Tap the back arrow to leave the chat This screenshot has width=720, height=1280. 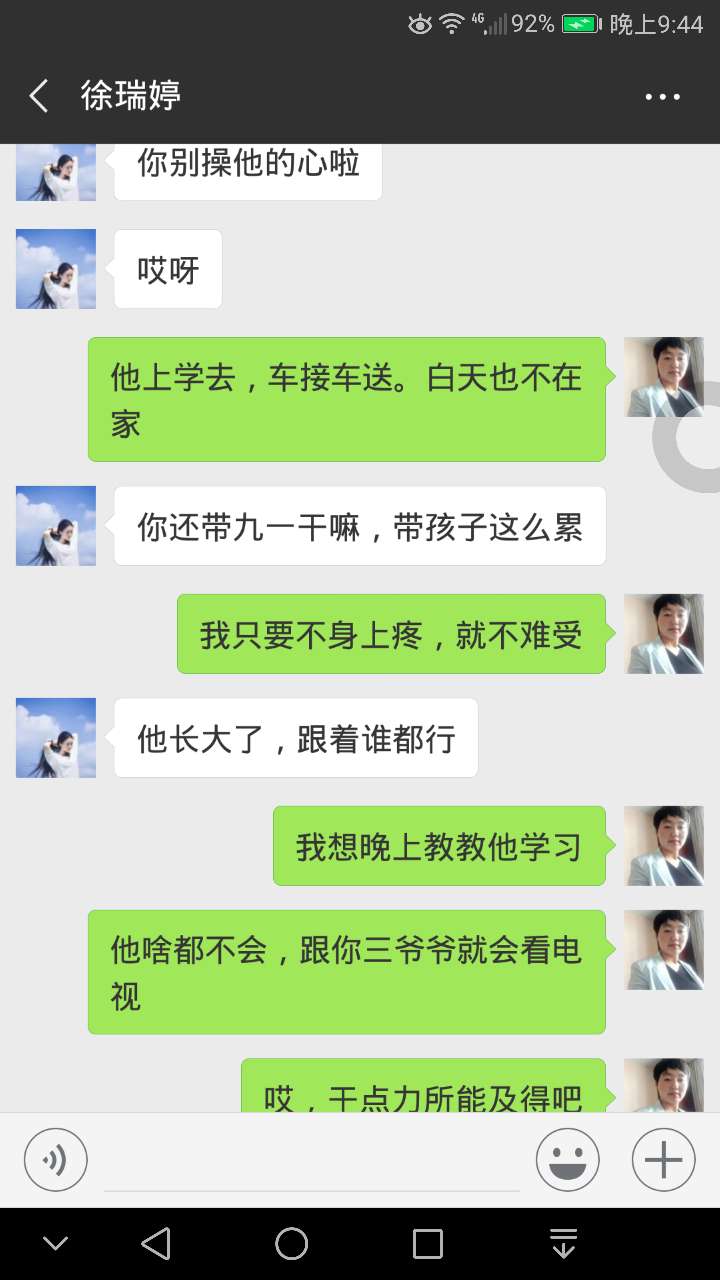coord(37,95)
